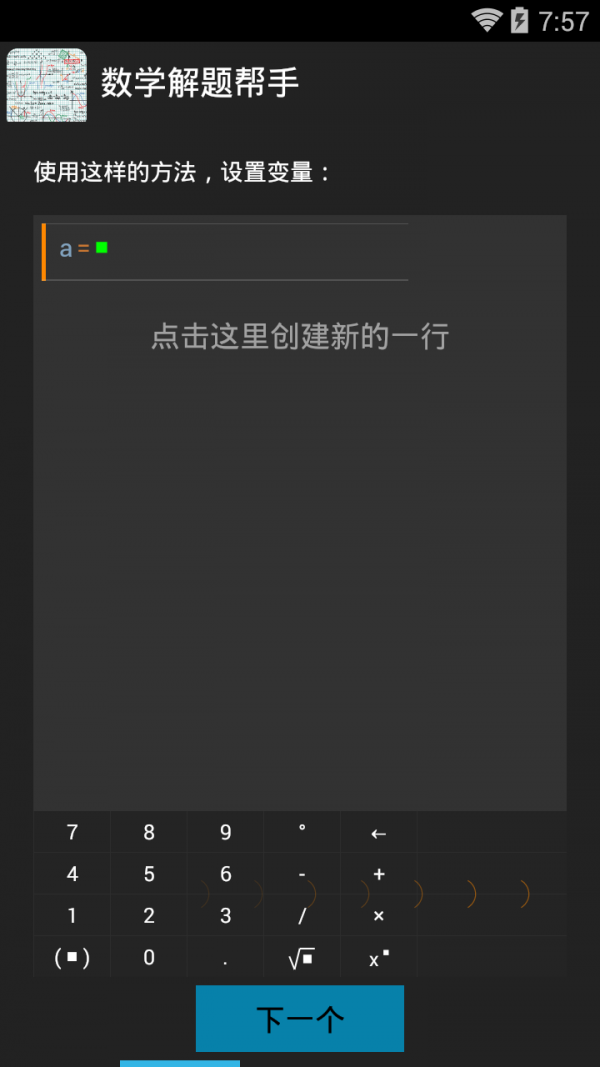The image size is (600, 1067).
Task: Enter digit 5 on the keypad
Action: point(149,874)
